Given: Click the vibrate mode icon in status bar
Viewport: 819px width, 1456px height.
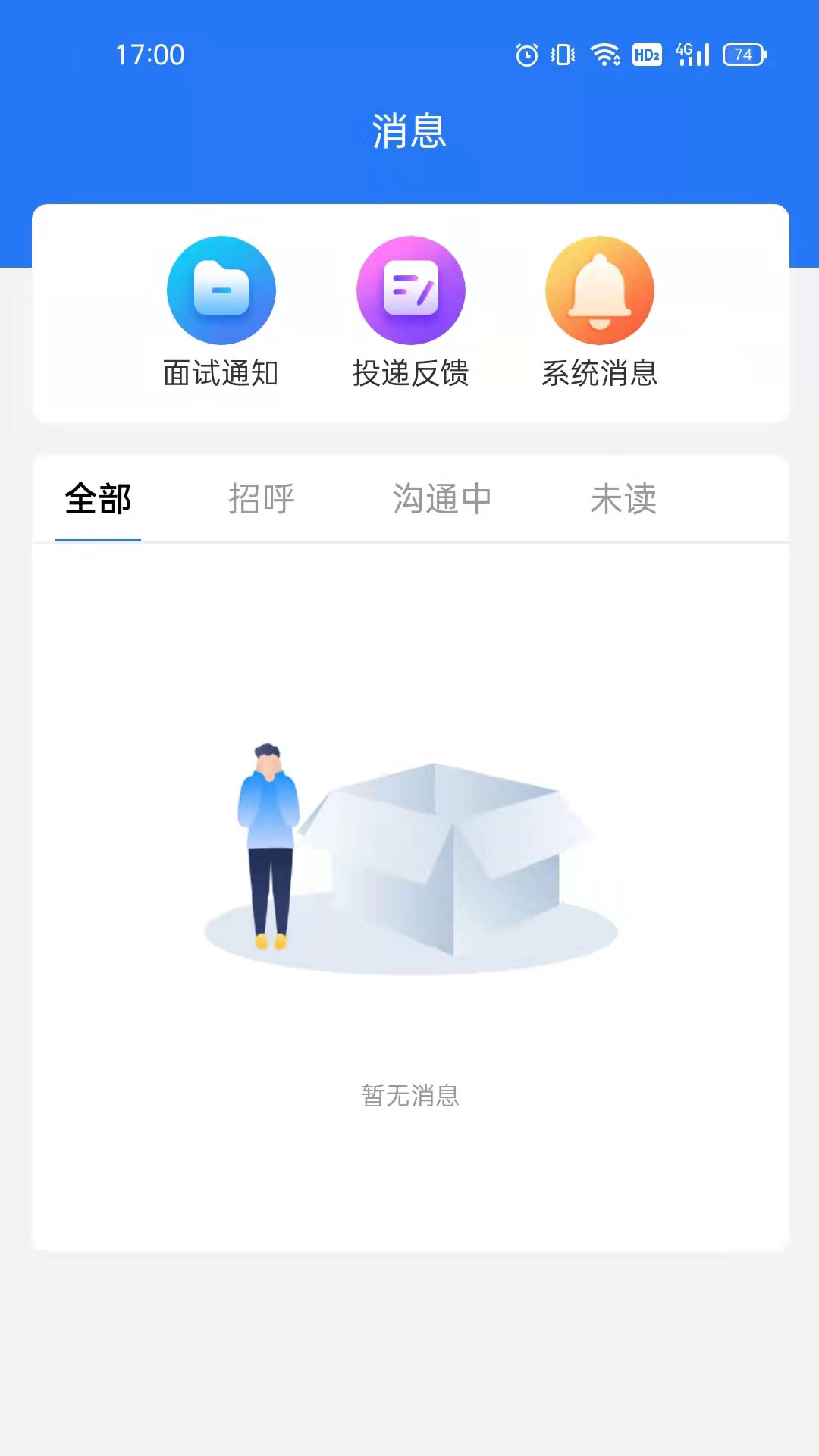Looking at the screenshot, I should click(x=563, y=55).
